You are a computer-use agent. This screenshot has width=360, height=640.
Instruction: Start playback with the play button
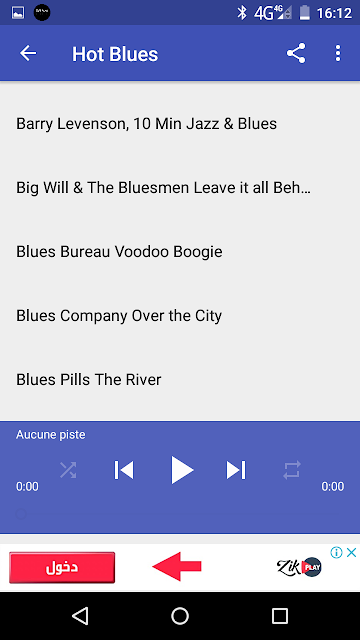point(182,470)
